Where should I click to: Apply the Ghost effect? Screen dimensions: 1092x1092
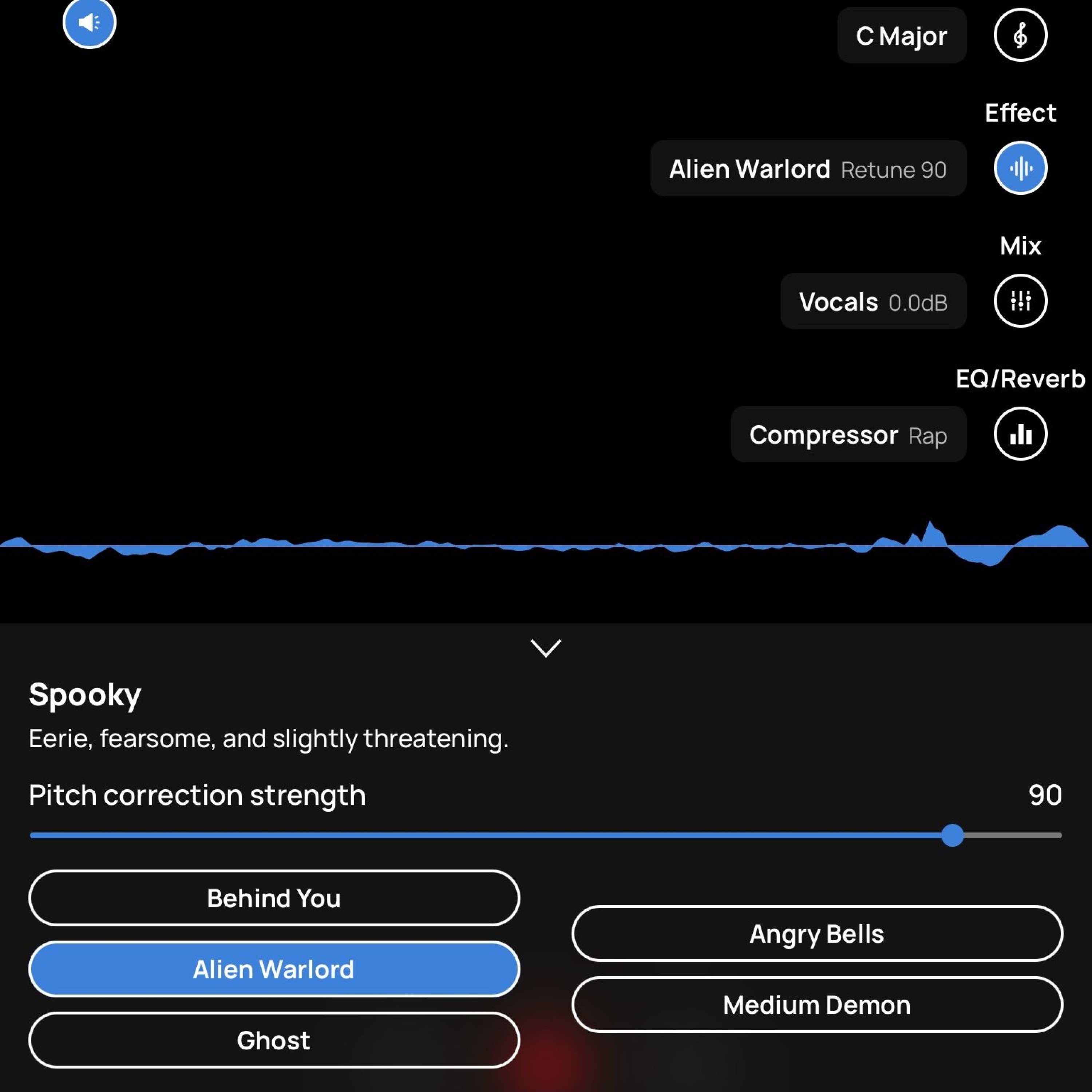[x=274, y=1040]
